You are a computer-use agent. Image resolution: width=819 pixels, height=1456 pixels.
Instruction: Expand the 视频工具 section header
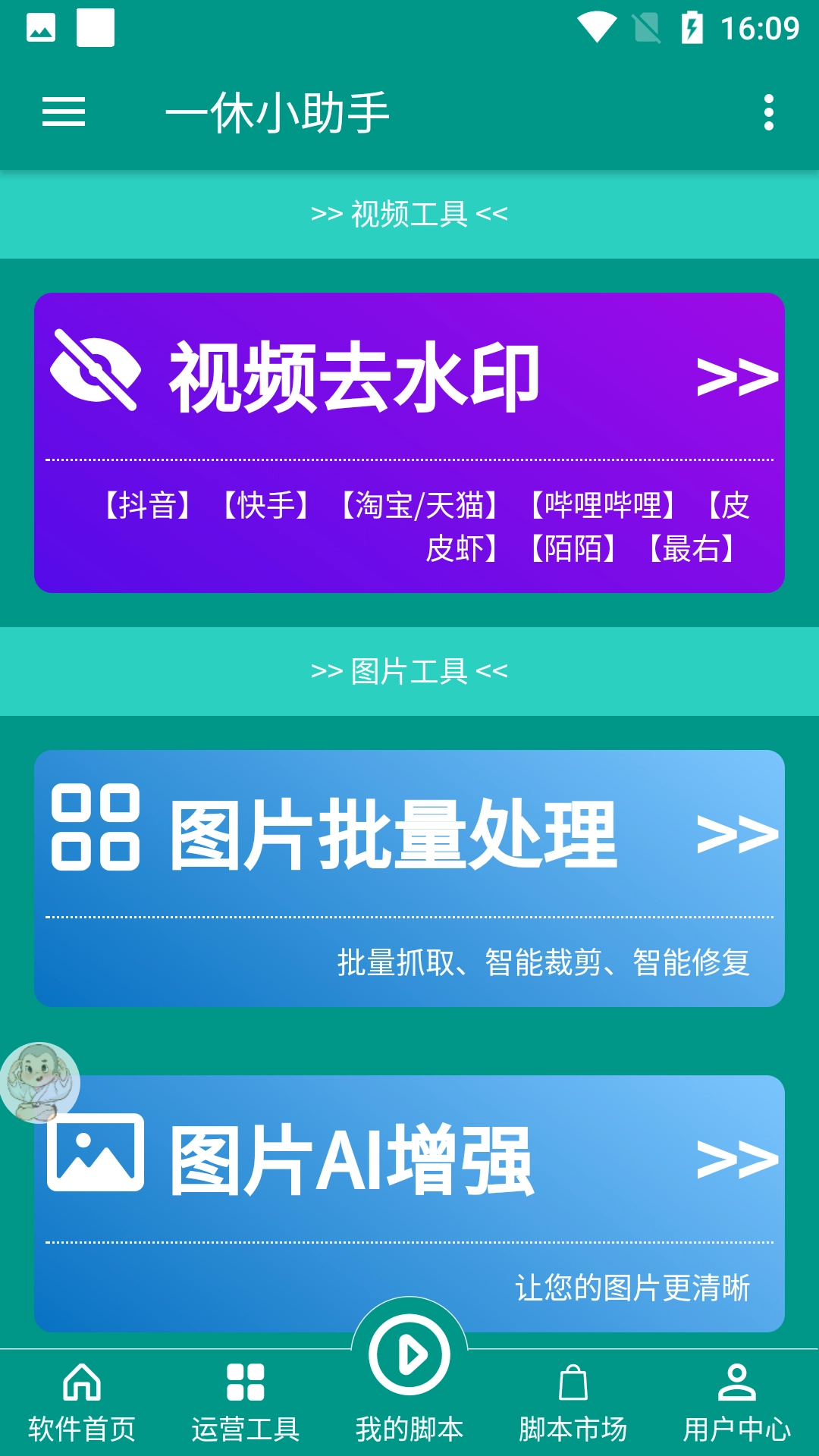(409, 213)
